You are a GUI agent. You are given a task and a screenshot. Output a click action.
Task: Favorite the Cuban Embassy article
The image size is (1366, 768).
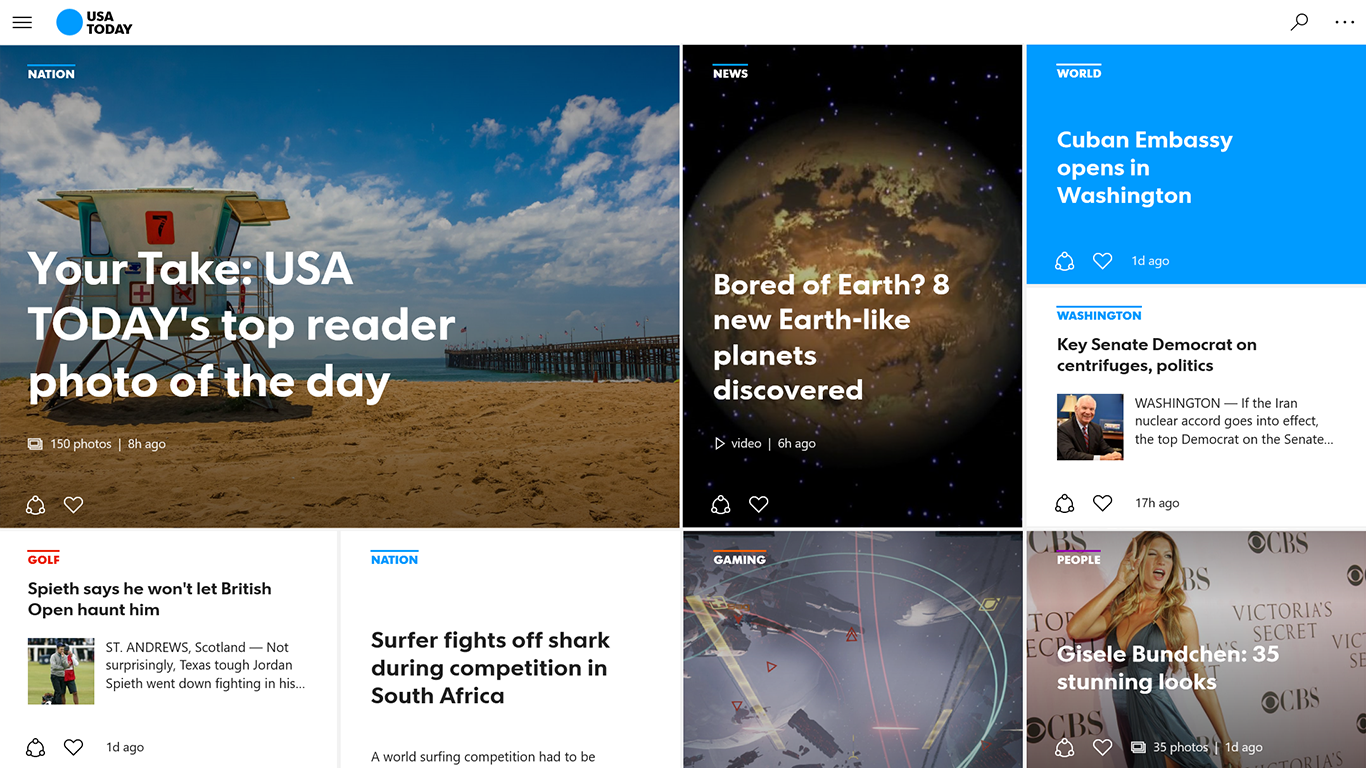pos(1102,261)
